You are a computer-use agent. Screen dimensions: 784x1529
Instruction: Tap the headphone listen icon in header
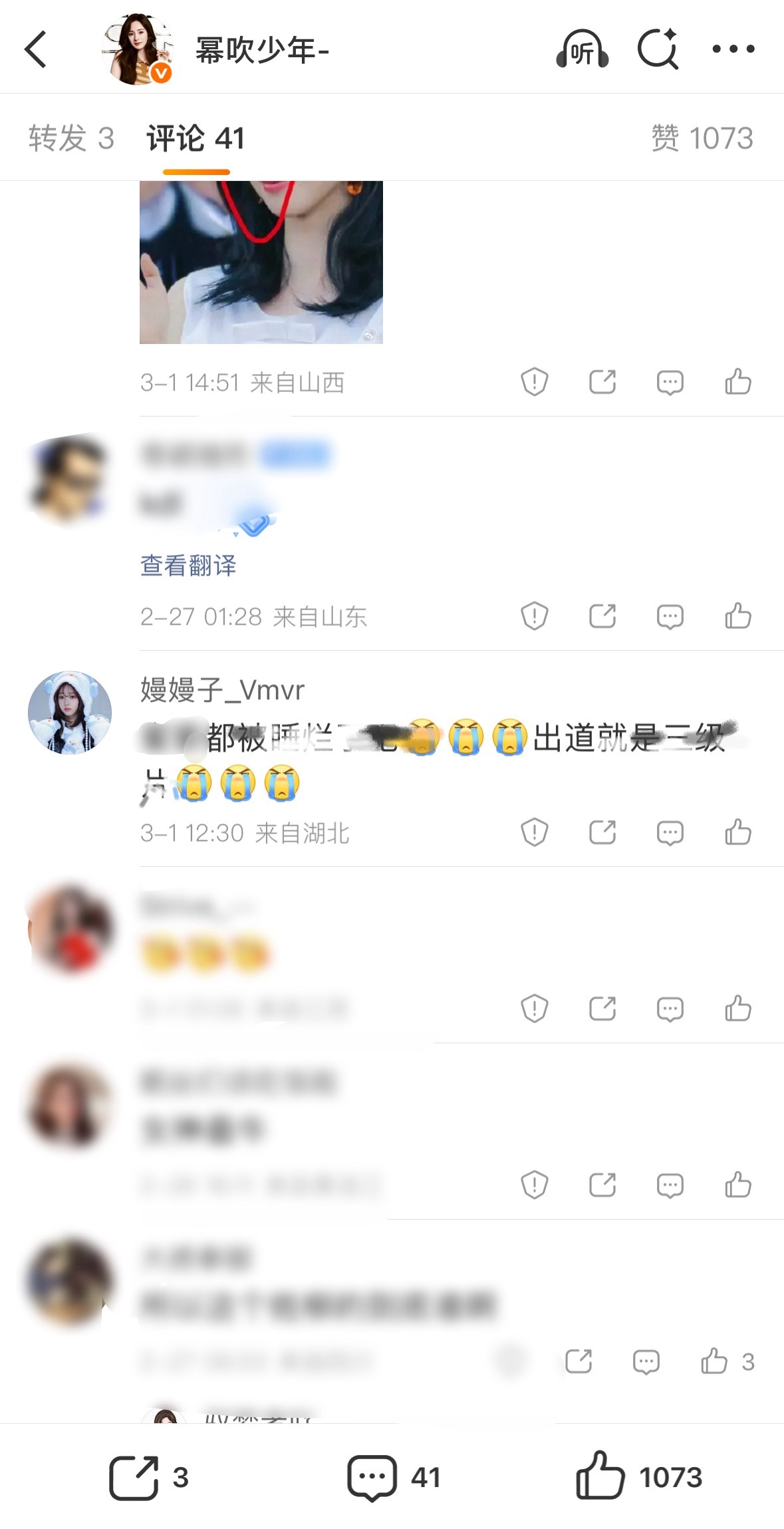click(582, 49)
